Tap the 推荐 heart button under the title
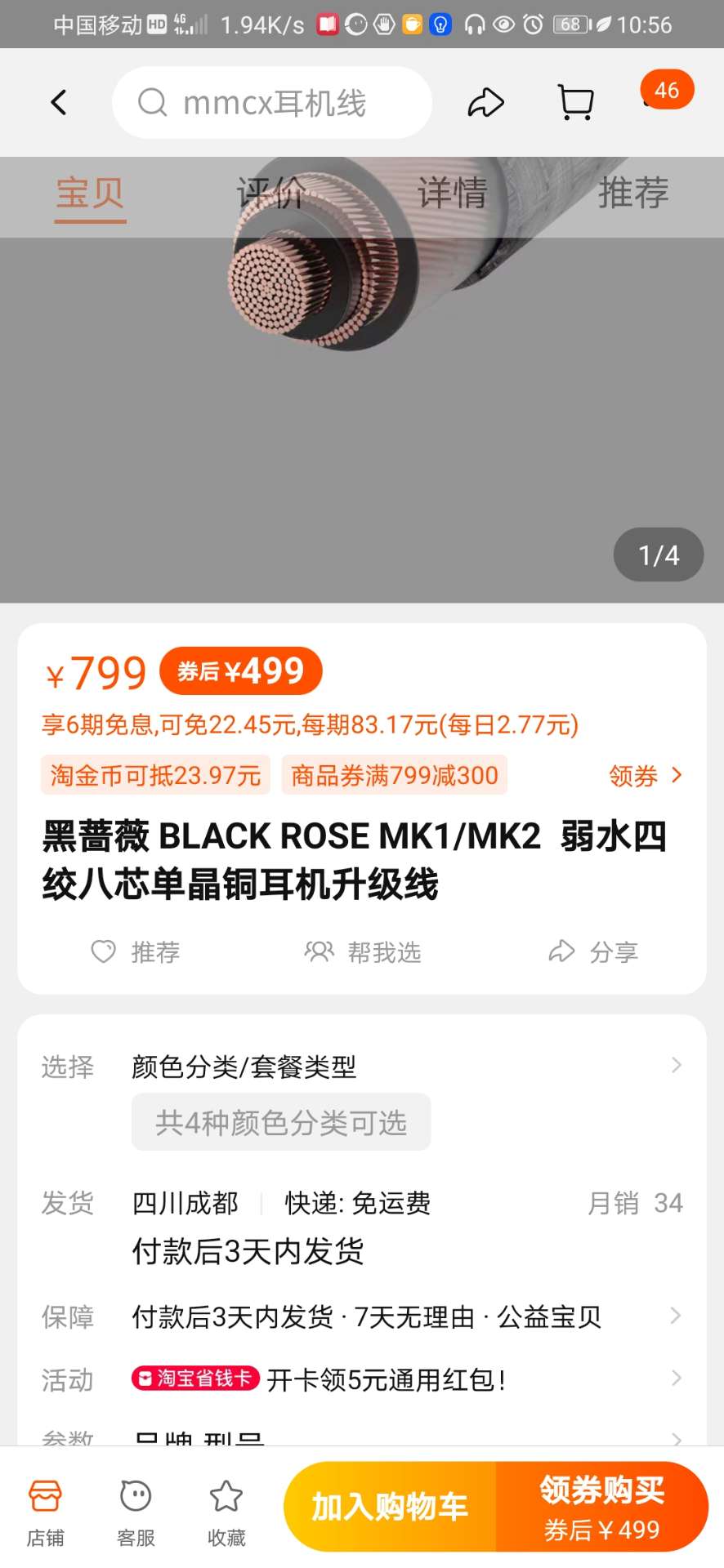The width and height of the screenshot is (724, 1568). tap(136, 952)
